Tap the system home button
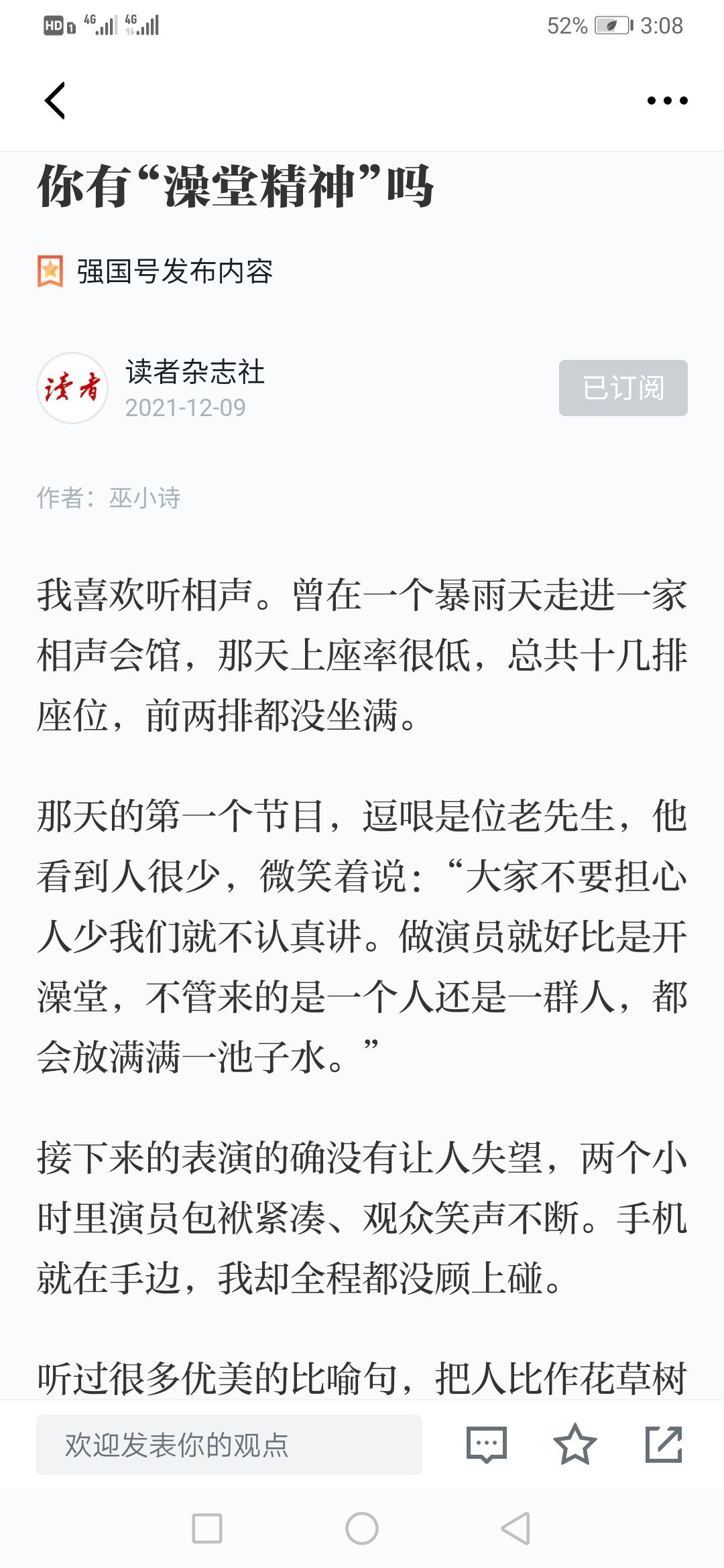Image resolution: width=724 pixels, height=1568 pixels. click(x=362, y=1528)
